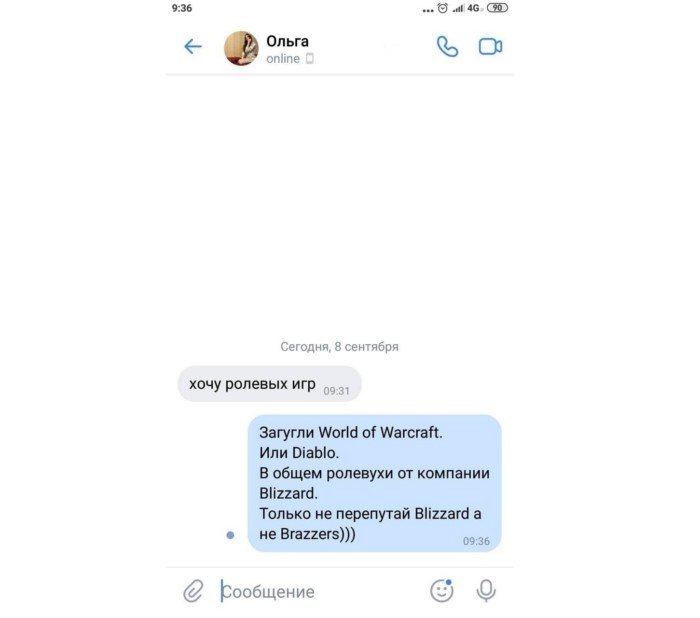Attach a file with the paperclip
The image size is (700, 618).
click(x=193, y=591)
